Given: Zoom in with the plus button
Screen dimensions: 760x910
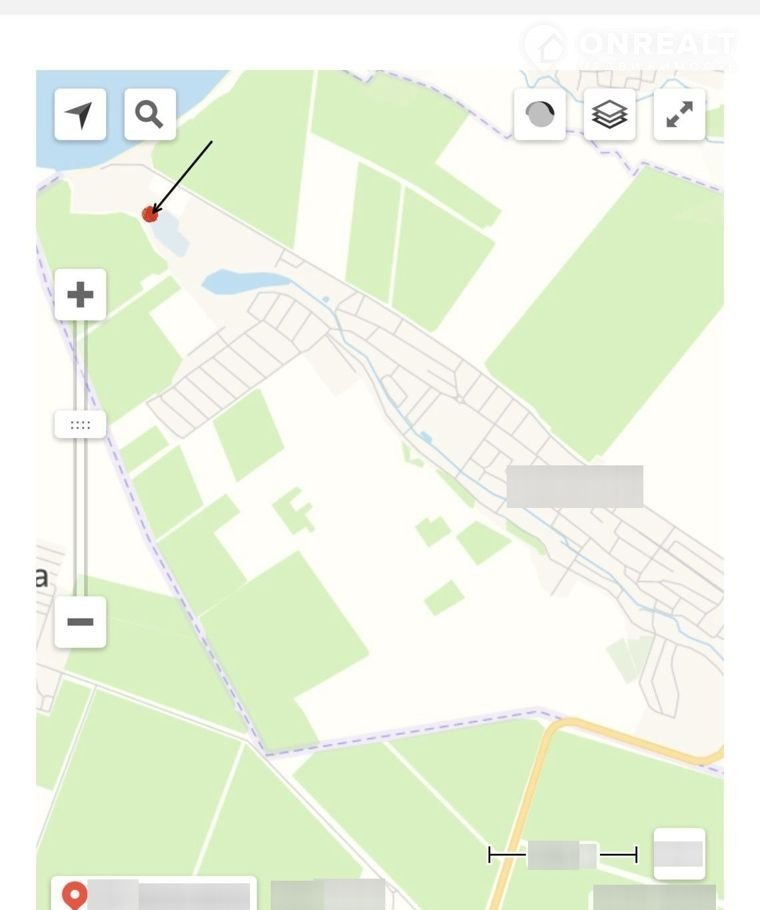Looking at the screenshot, I should point(80,294).
